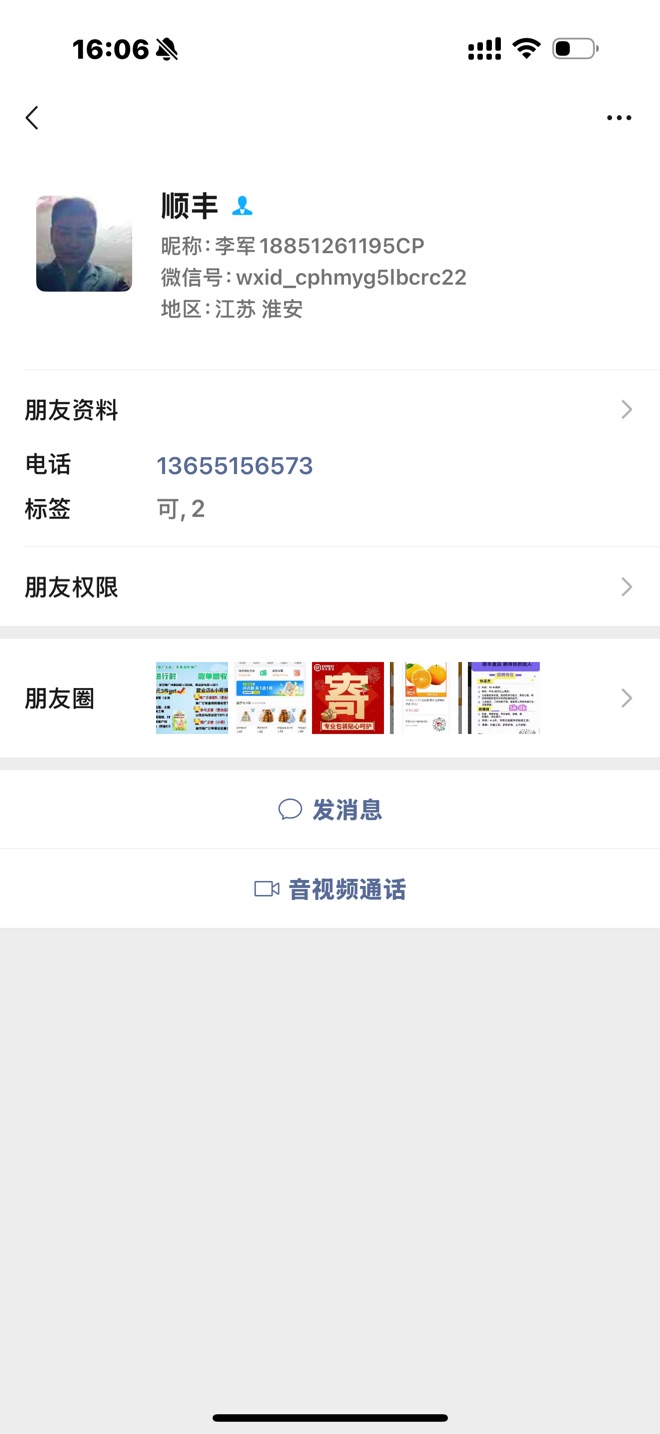Open the 朋友圈 moments row
This screenshot has width=660, height=1434.
pos(330,698)
